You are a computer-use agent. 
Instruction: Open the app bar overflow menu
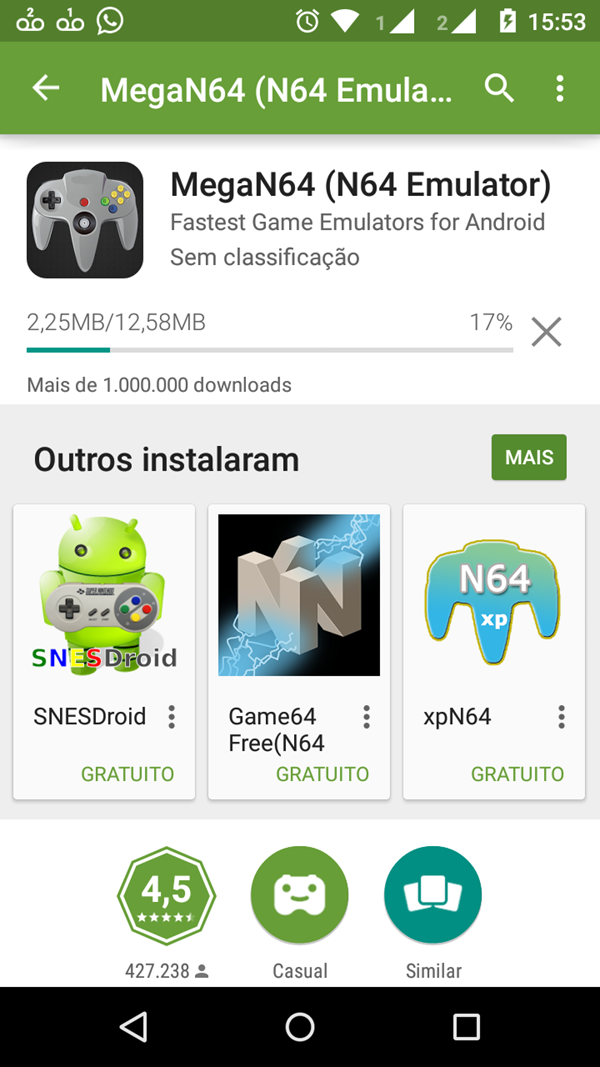[x=559, y=88]
